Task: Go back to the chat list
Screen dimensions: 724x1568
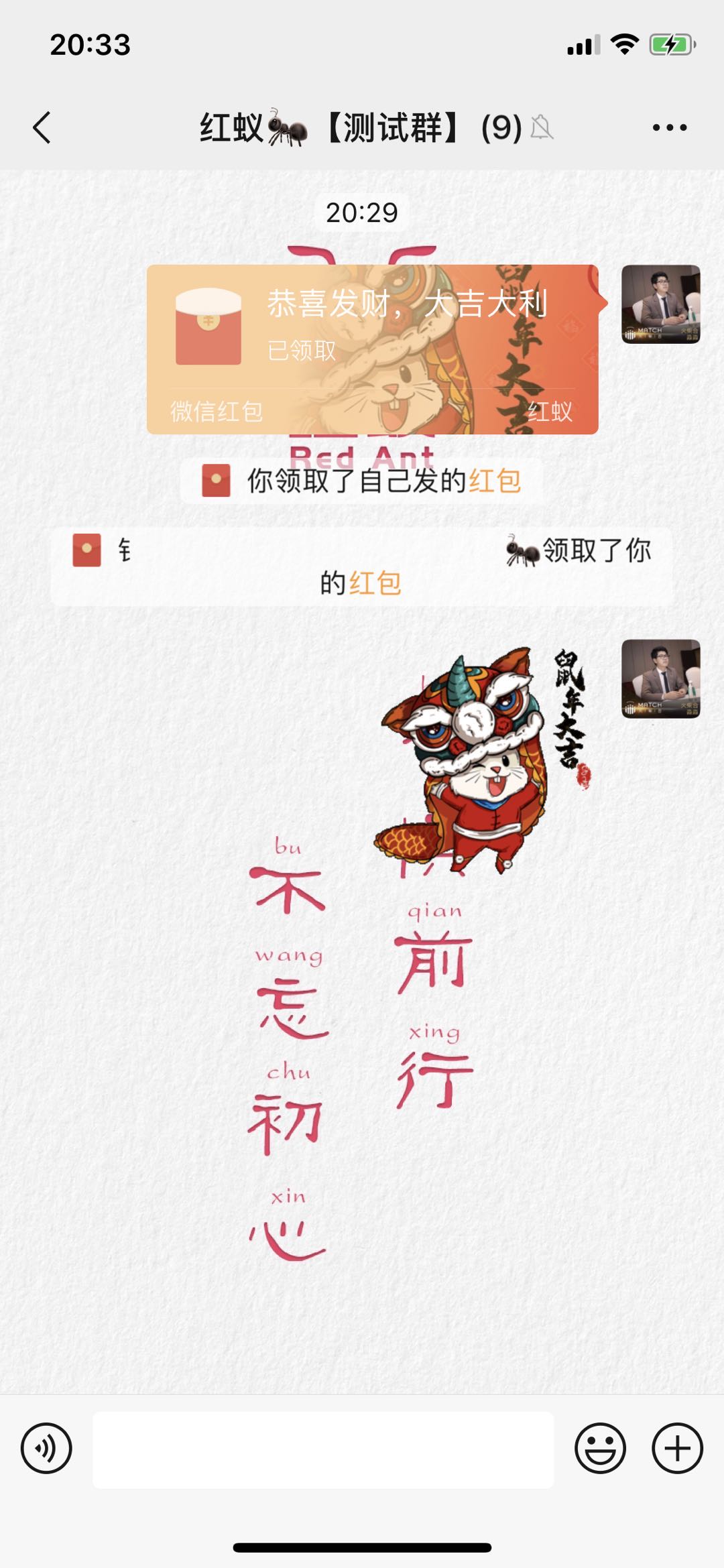Action: [x=42, y=127]
